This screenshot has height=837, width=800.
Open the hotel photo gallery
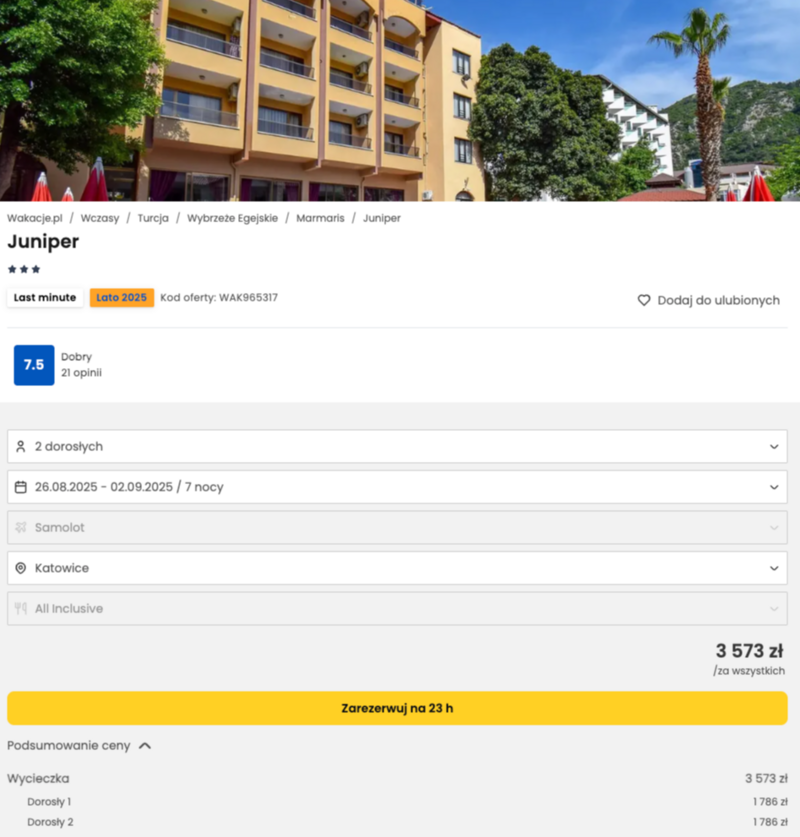click(400, 100)
